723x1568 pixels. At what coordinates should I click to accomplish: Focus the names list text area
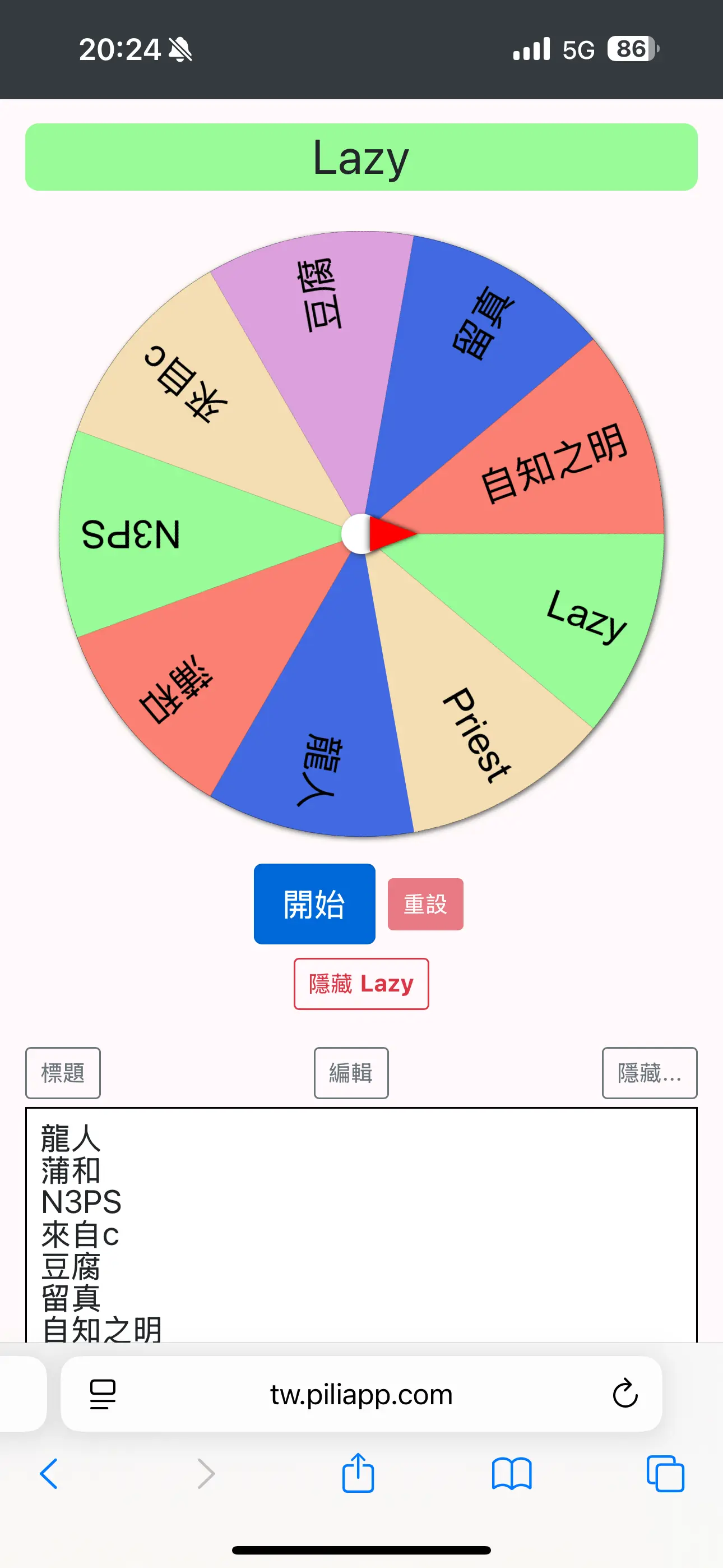coord(361,1225)
